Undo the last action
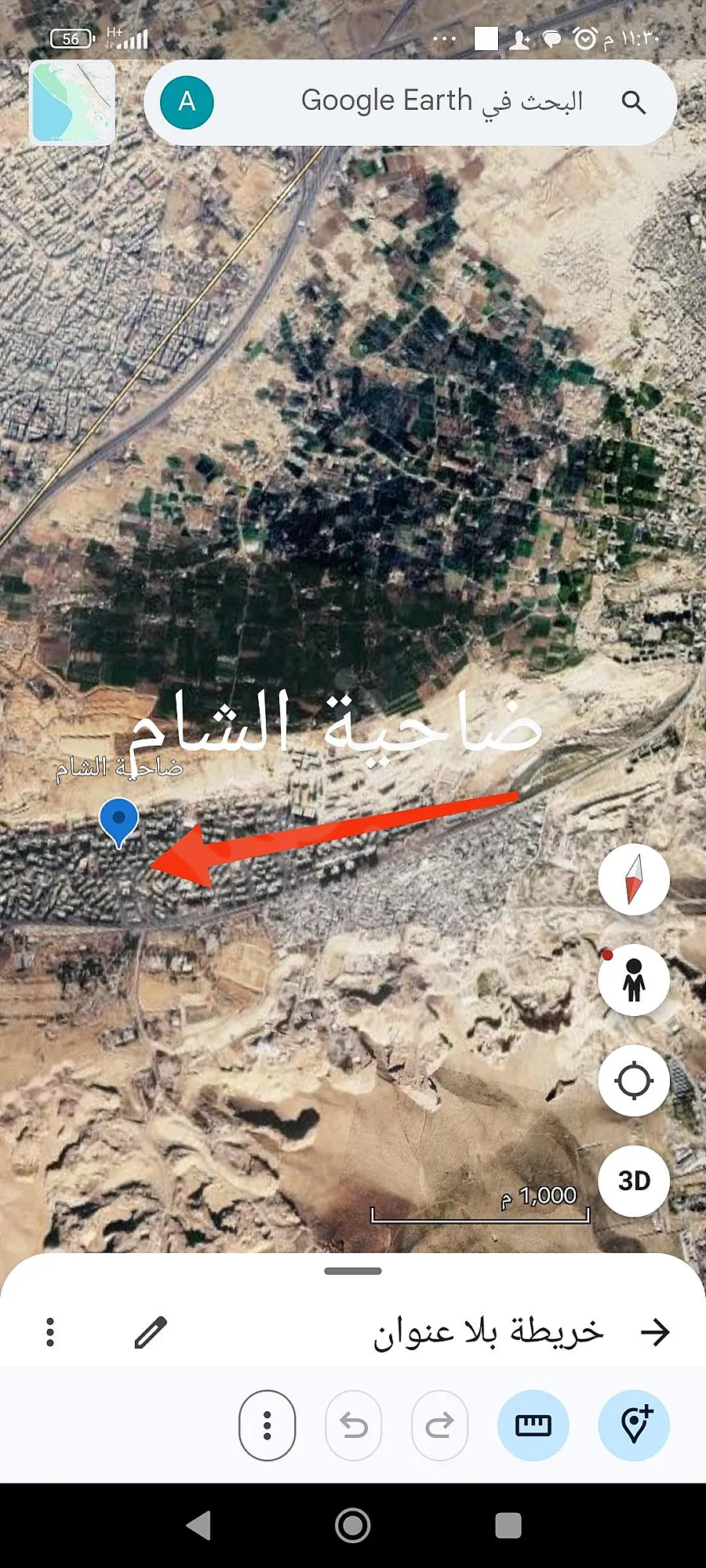Viewport: 706px width, 1568px height. point(354,1425)
